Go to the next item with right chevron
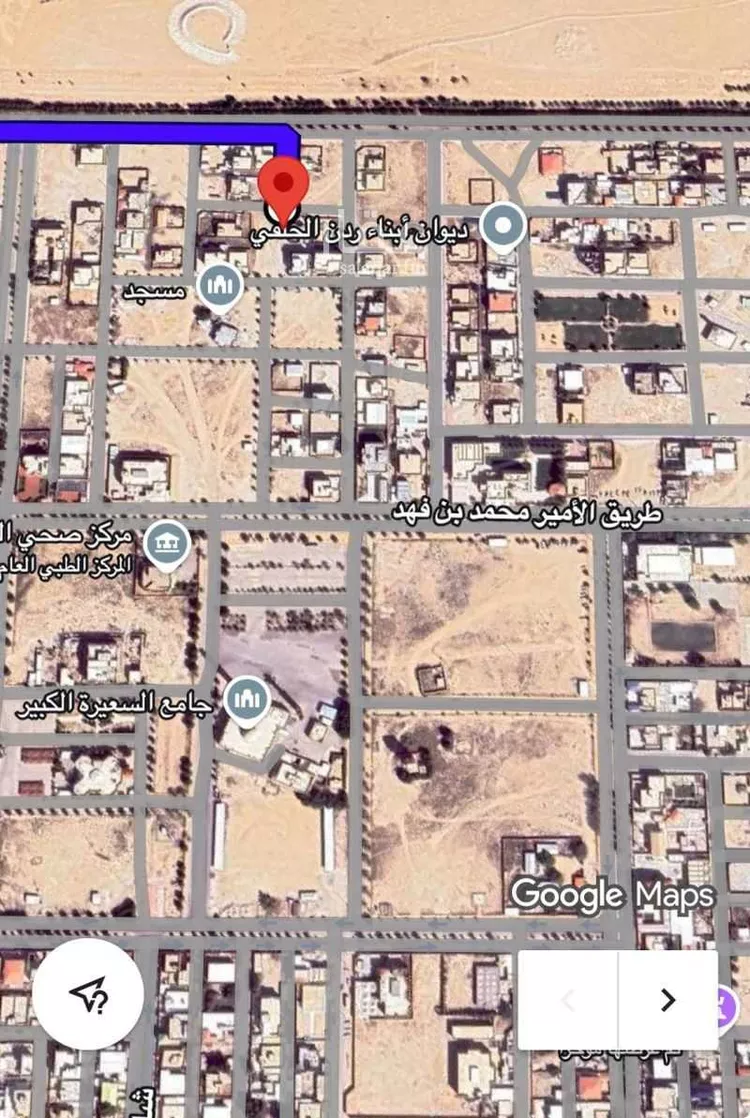The height and width of the screenshot is (1118, 750). pos(668,999)
